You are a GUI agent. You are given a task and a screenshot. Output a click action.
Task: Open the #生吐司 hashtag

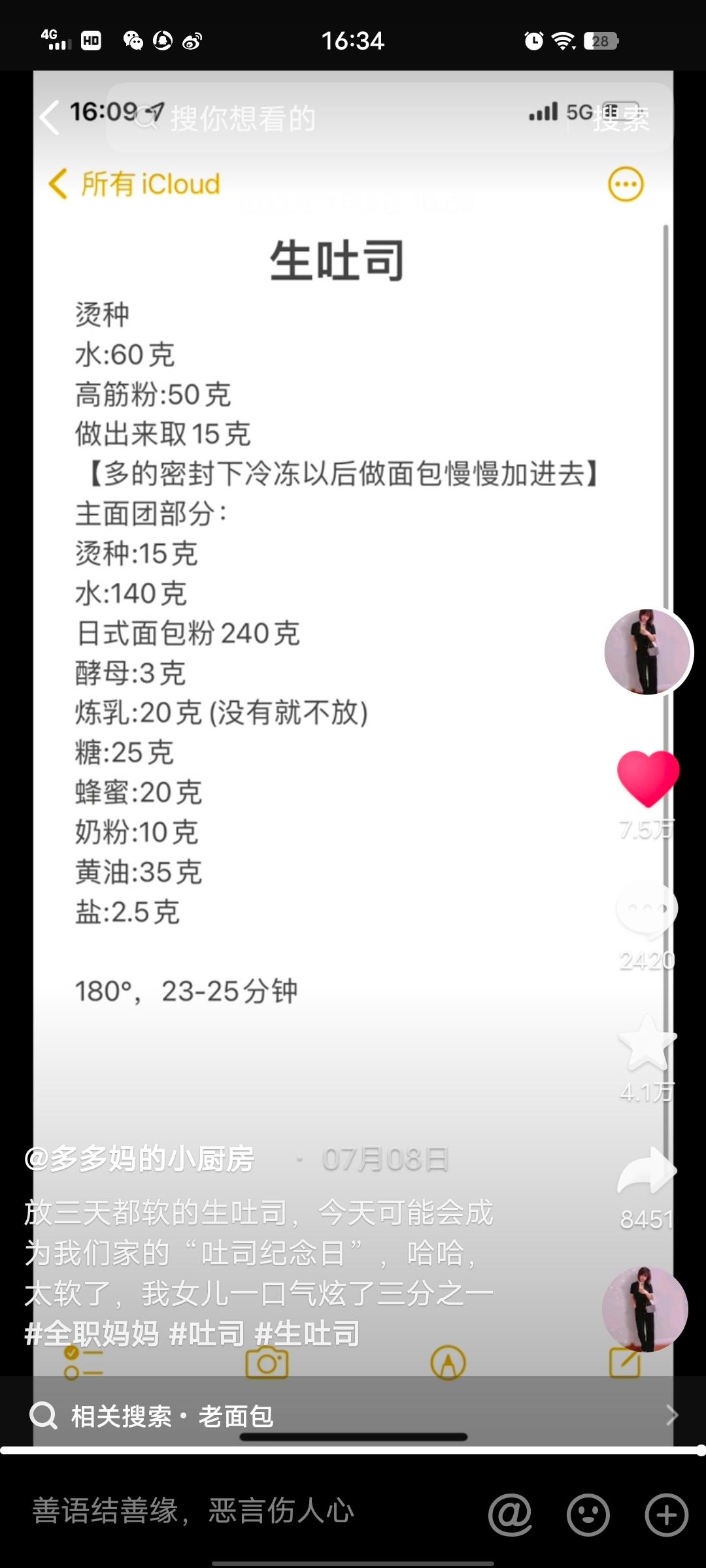[x=307, y=1333]
